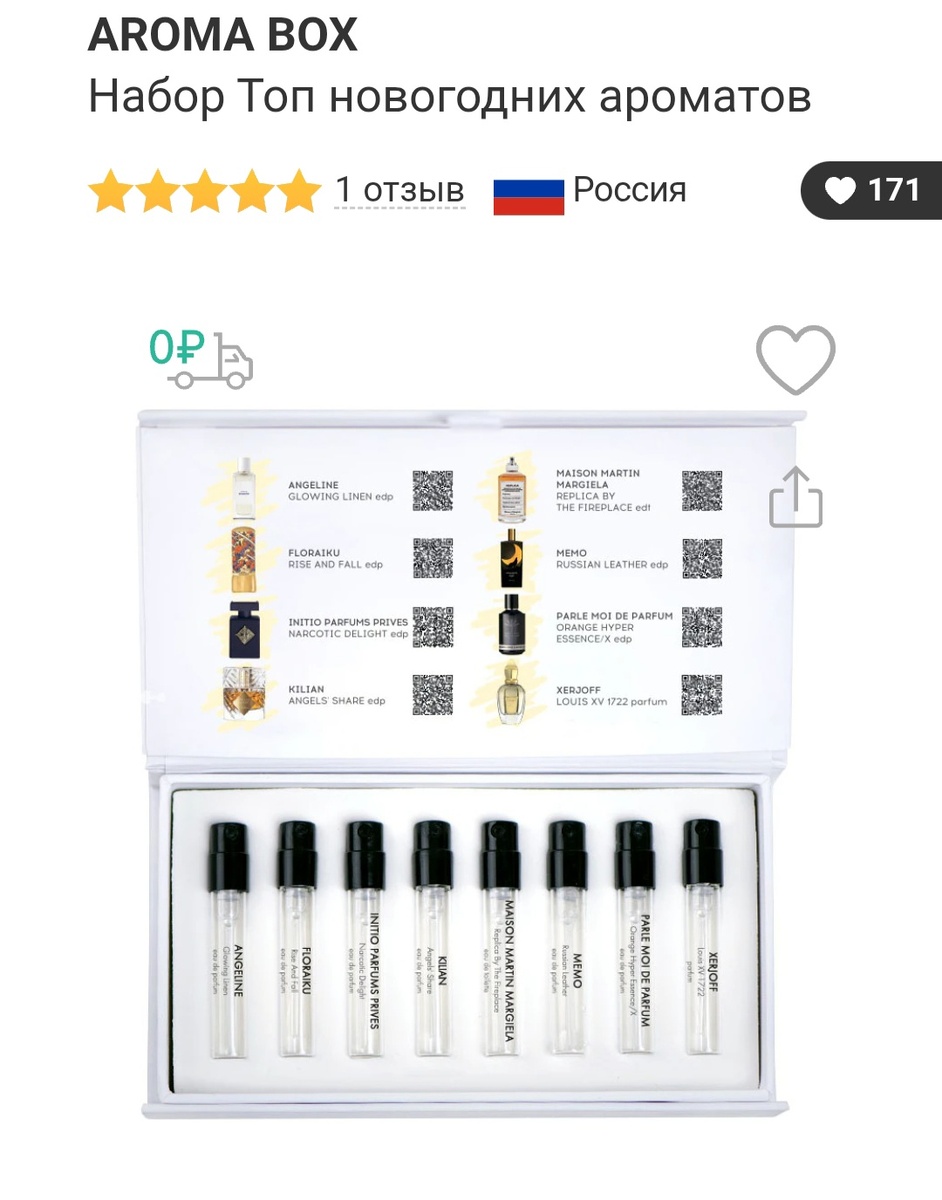Share this product
The height and width of the screenshot is (1200, 942).
(796, 497)
